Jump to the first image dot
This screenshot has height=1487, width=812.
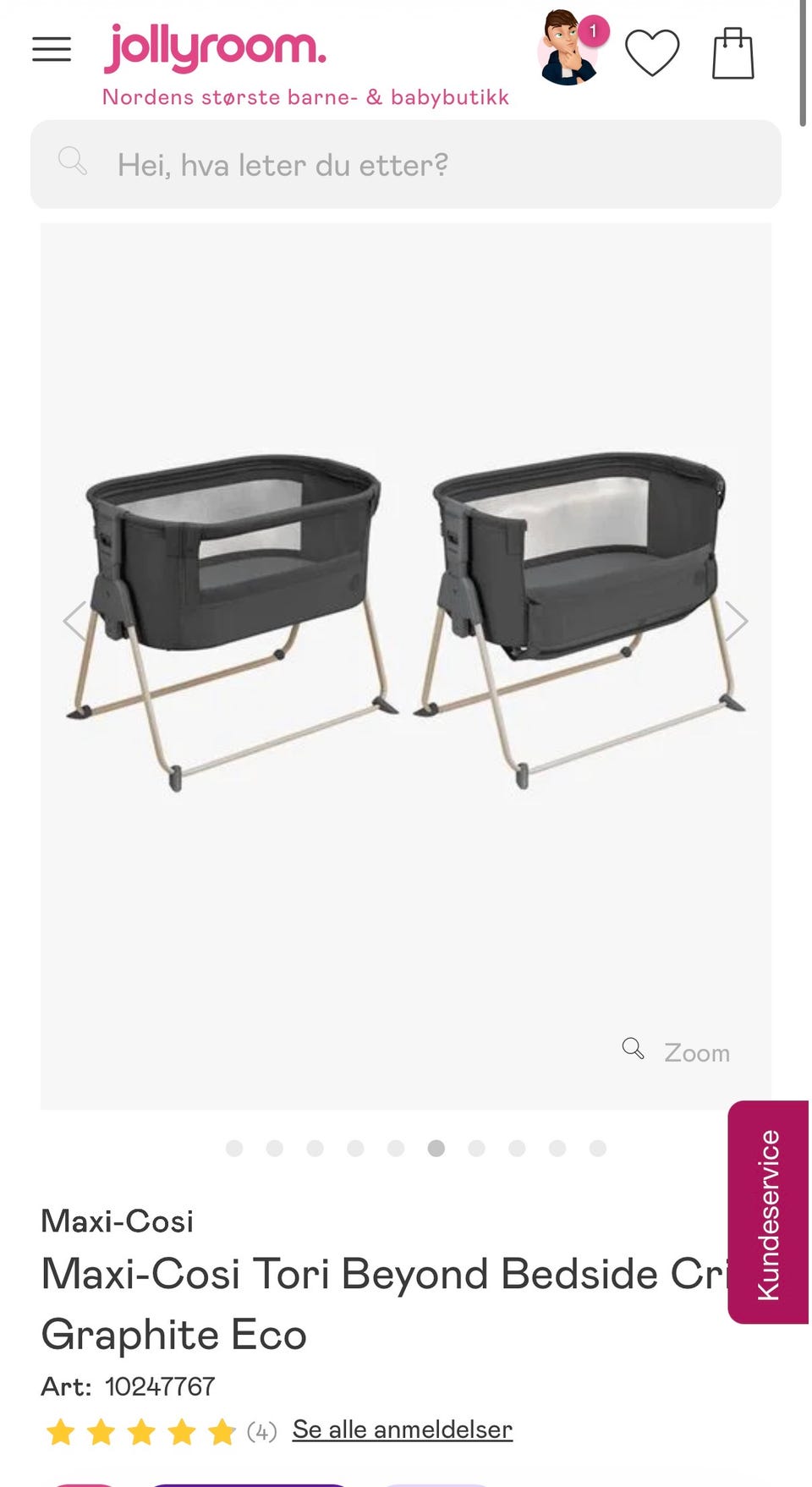tap(234, 1148)
